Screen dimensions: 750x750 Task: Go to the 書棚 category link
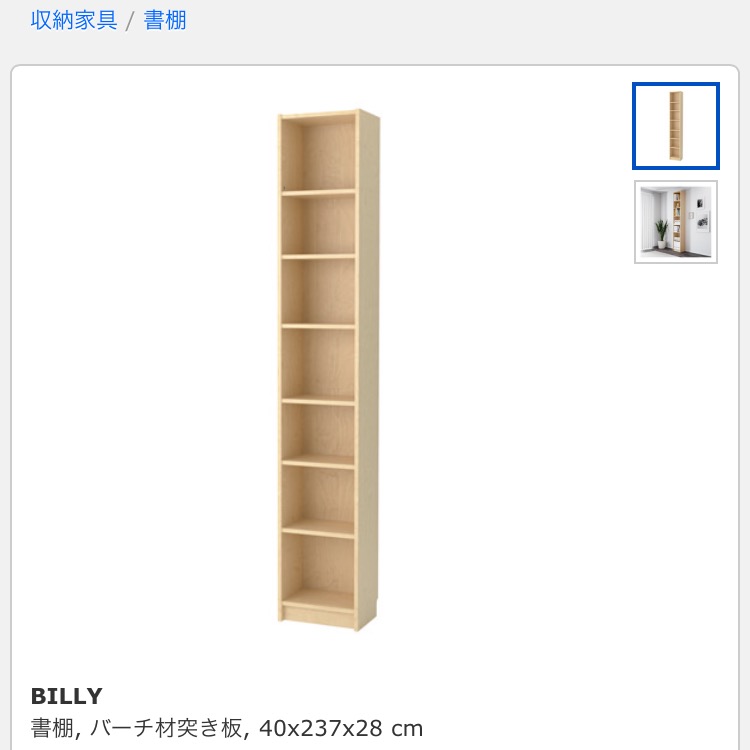[x=165, y=20]
